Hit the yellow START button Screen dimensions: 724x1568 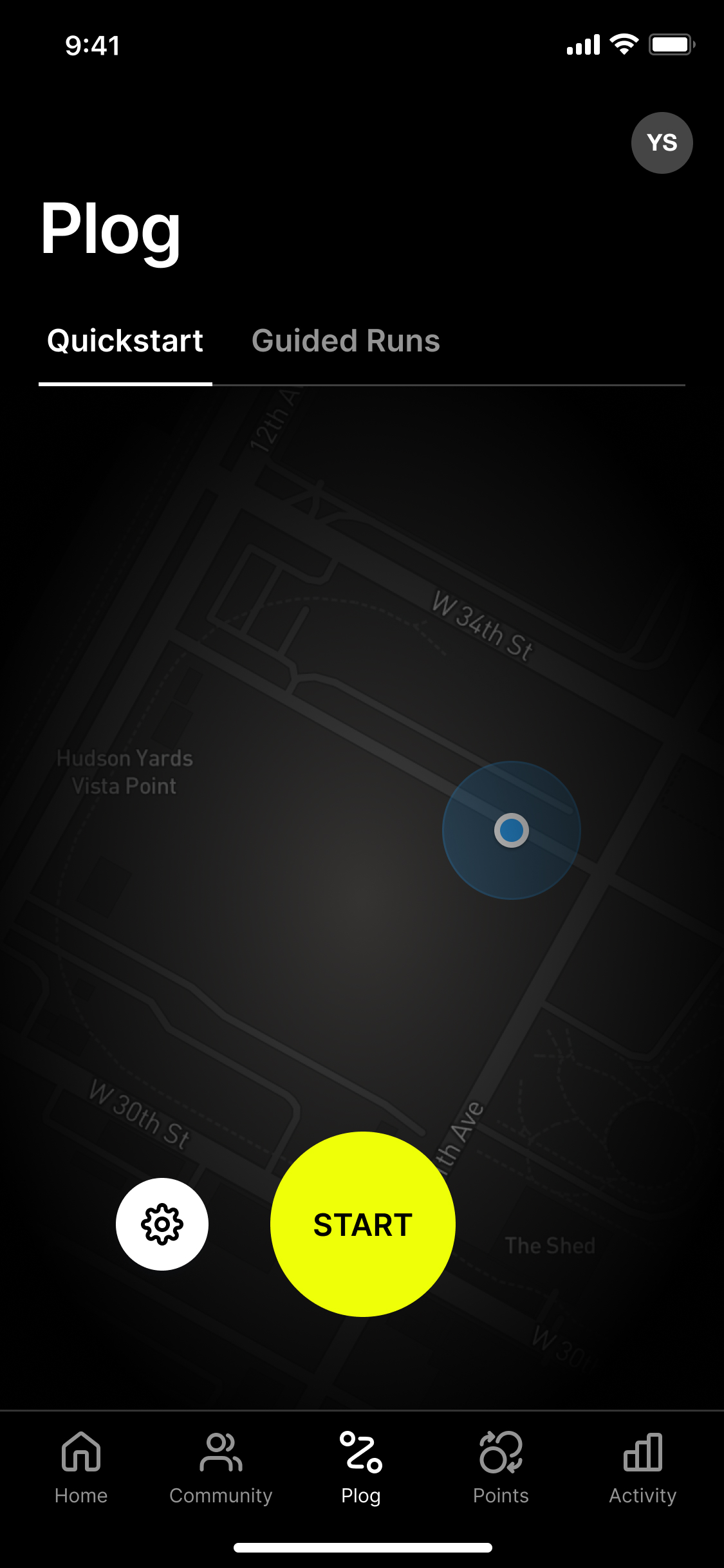tap(363, 1224)
